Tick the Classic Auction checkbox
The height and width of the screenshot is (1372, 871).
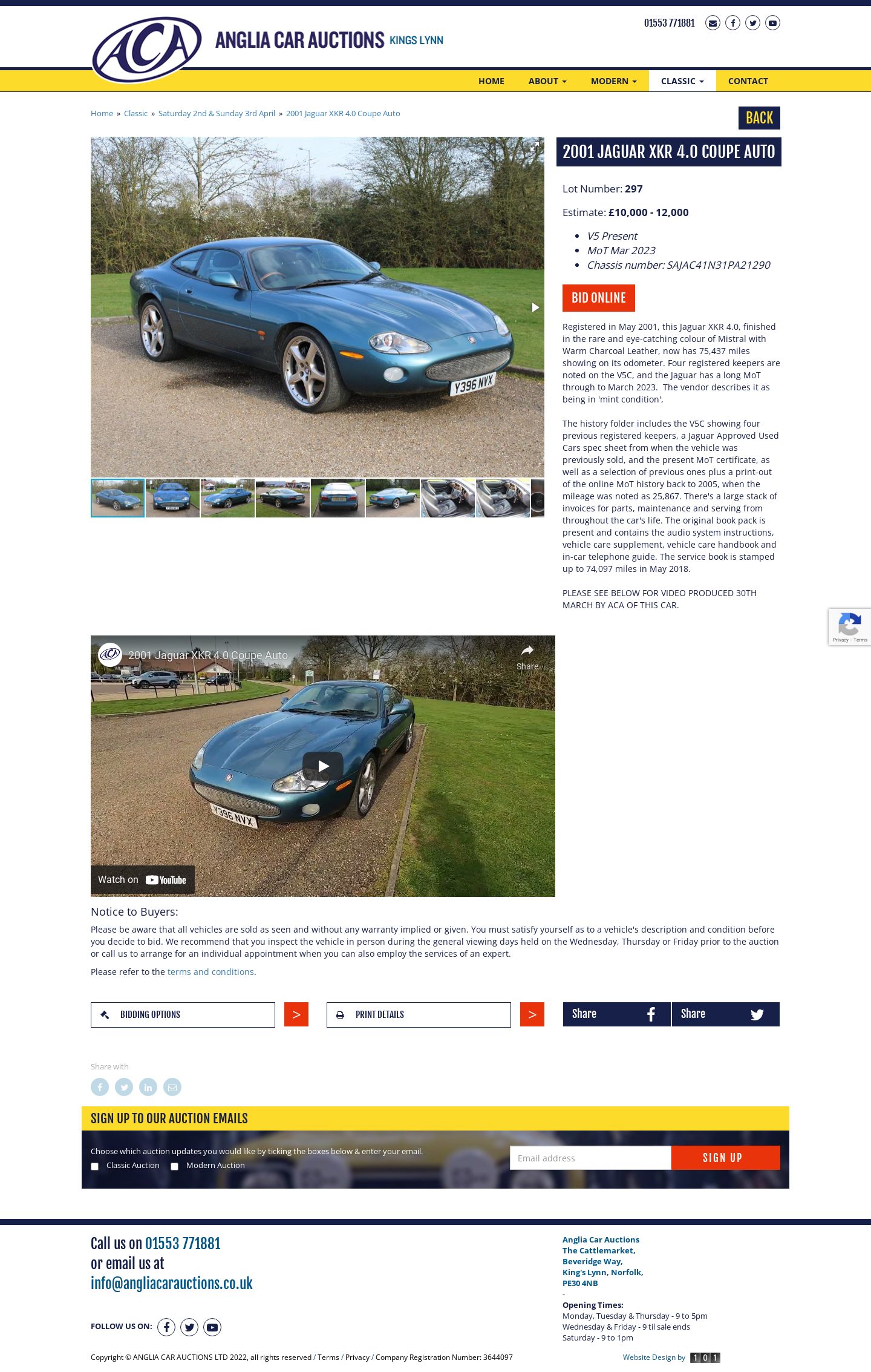95,1166
